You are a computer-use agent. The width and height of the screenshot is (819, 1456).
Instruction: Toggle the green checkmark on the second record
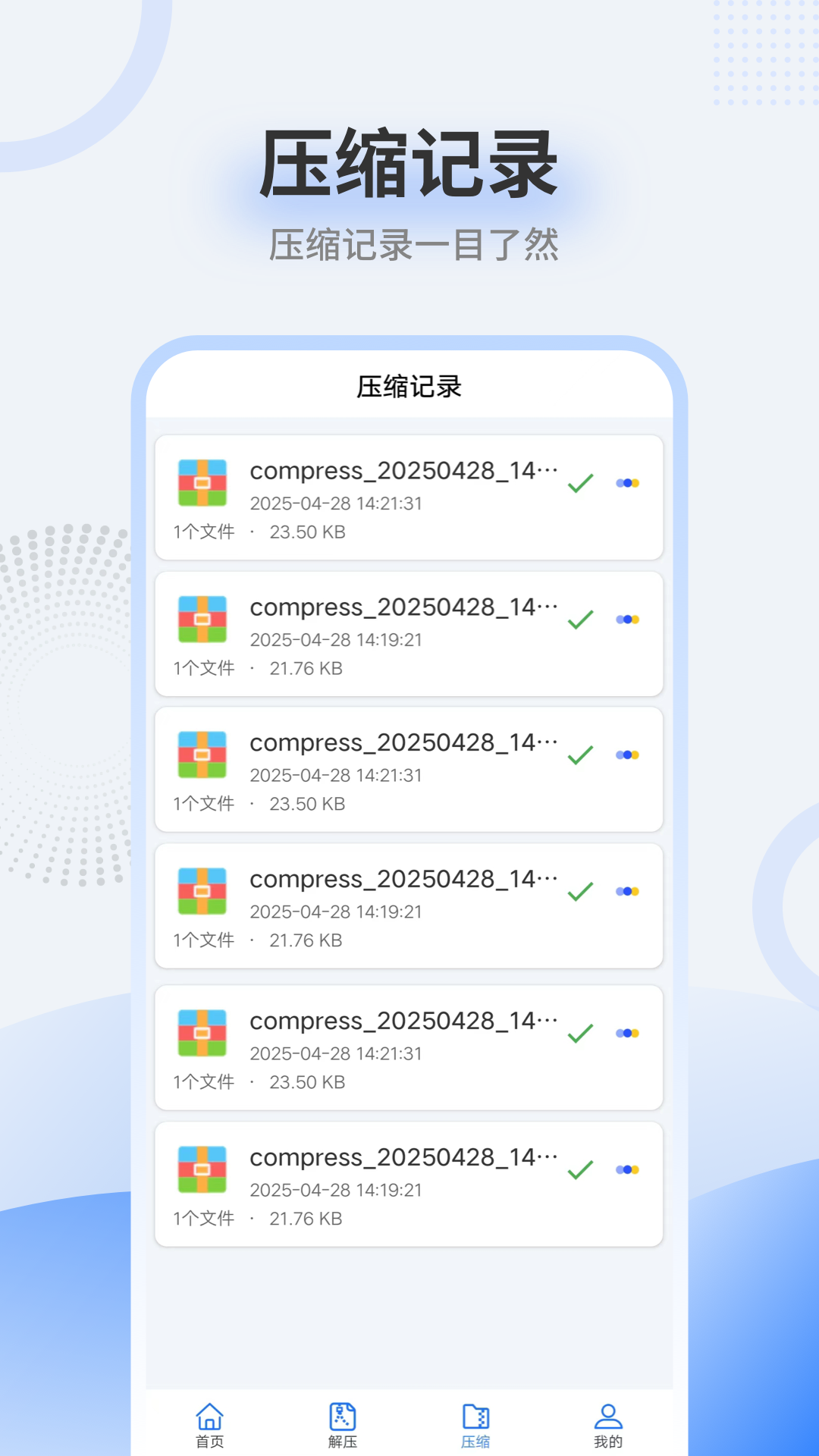coord(579,620)
